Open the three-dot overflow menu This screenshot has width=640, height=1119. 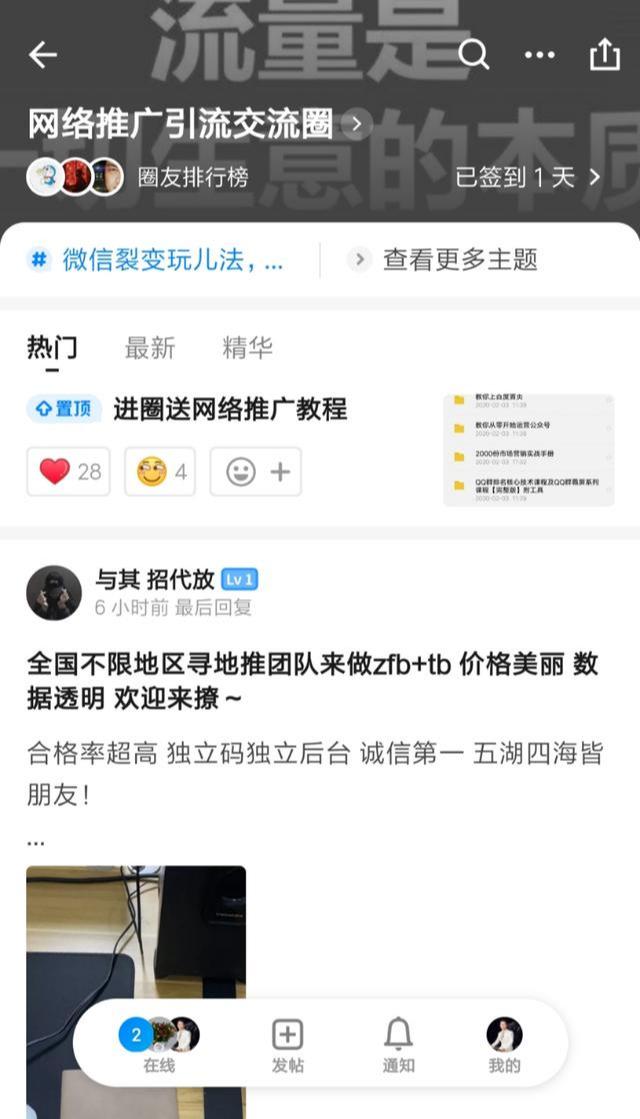[x=540, y=55]
